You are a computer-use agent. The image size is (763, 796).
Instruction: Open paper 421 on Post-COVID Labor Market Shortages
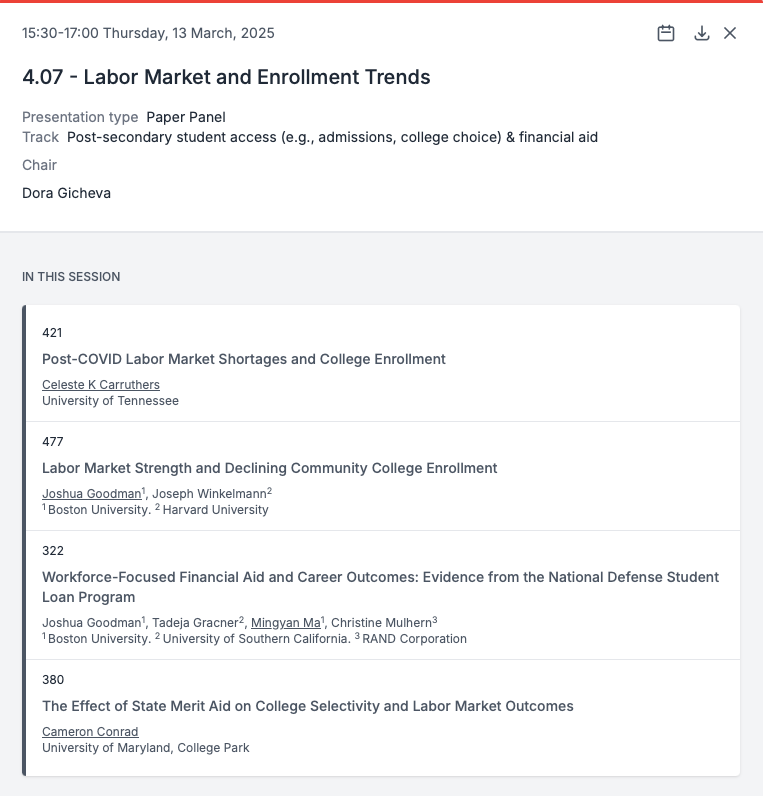pyautogui.click(x=244, y=359)
